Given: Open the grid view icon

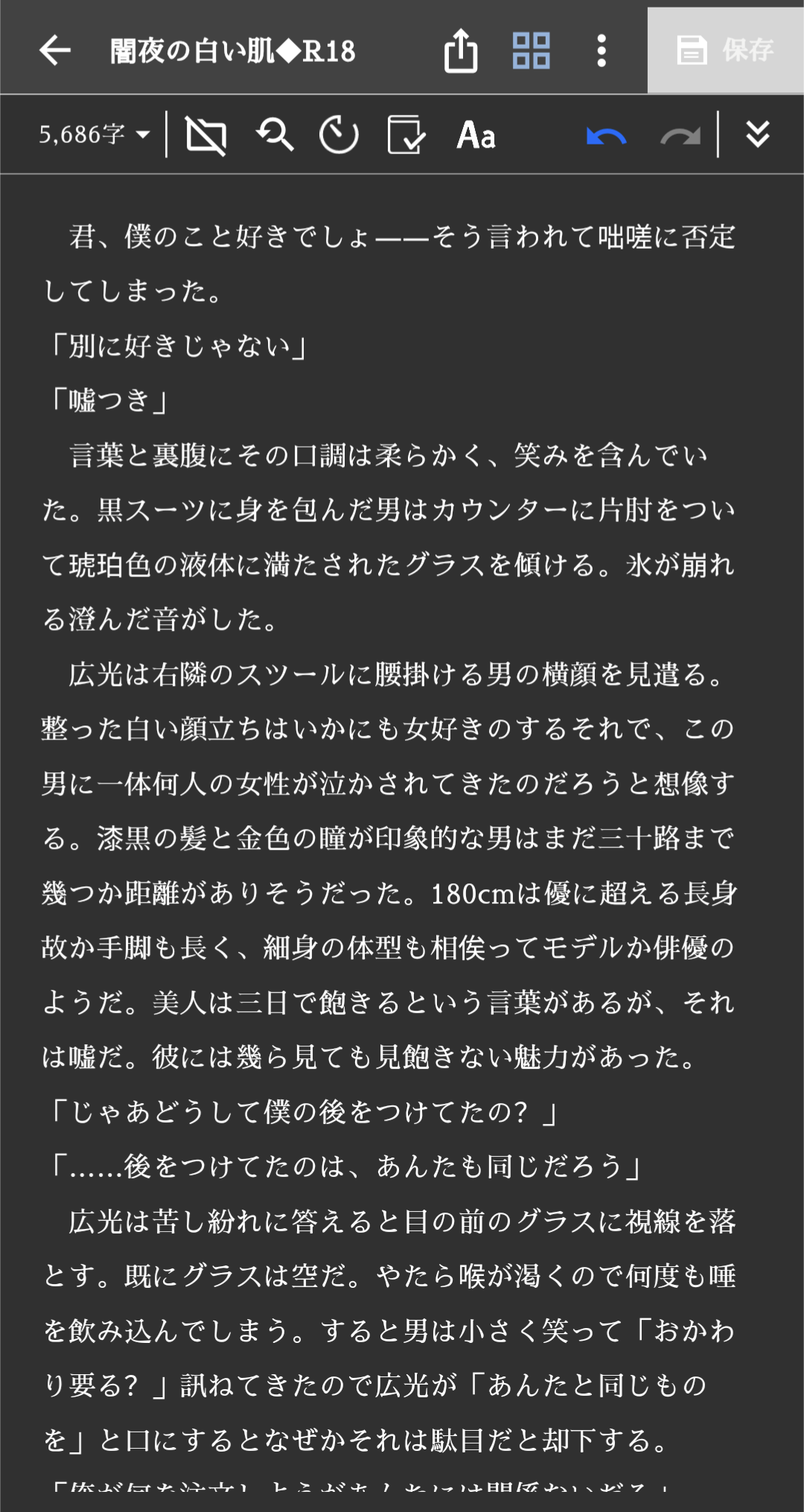Looking at the screenshot, I should point(532,51).
